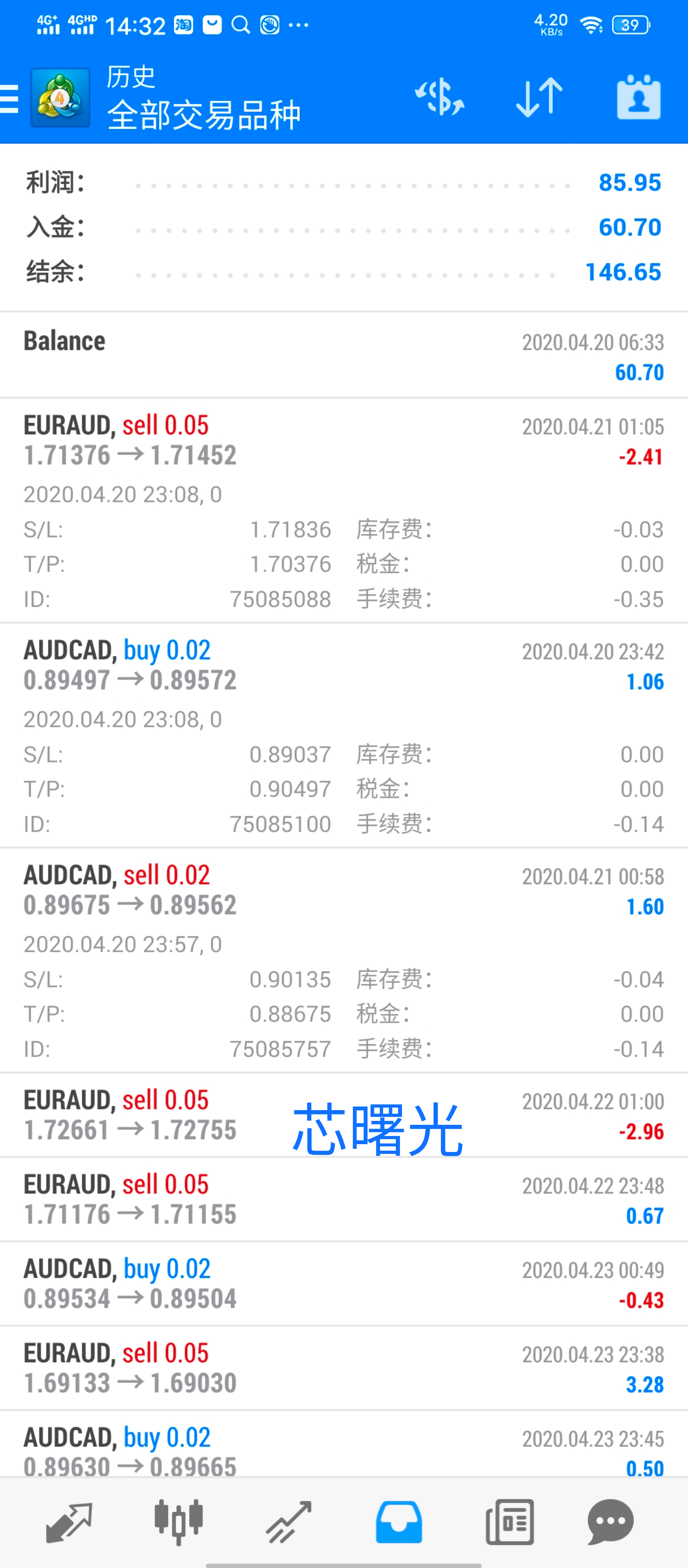Open the Trade tab

[x=288, y=1522]
